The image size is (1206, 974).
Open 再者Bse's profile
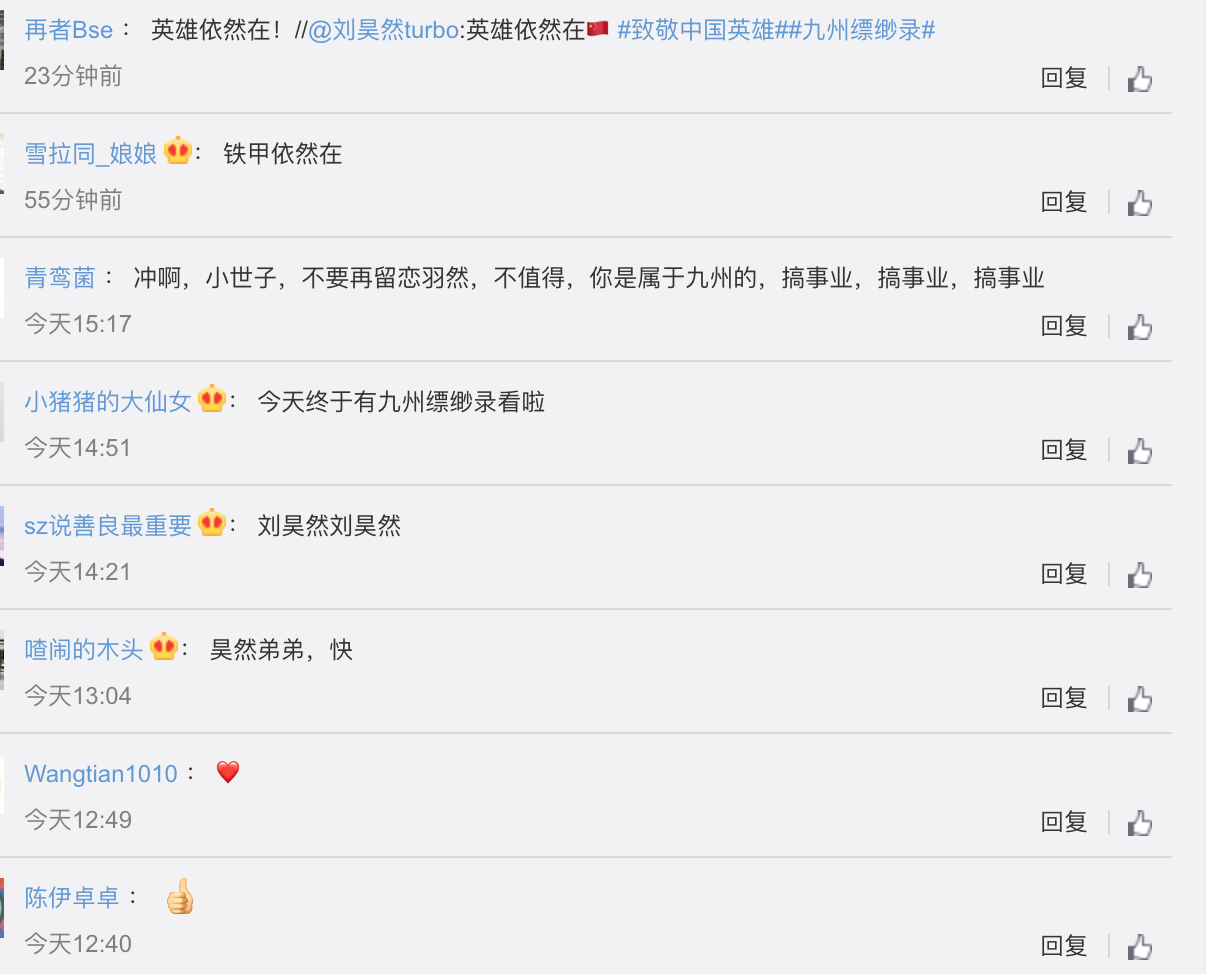[x=69, y=30]
